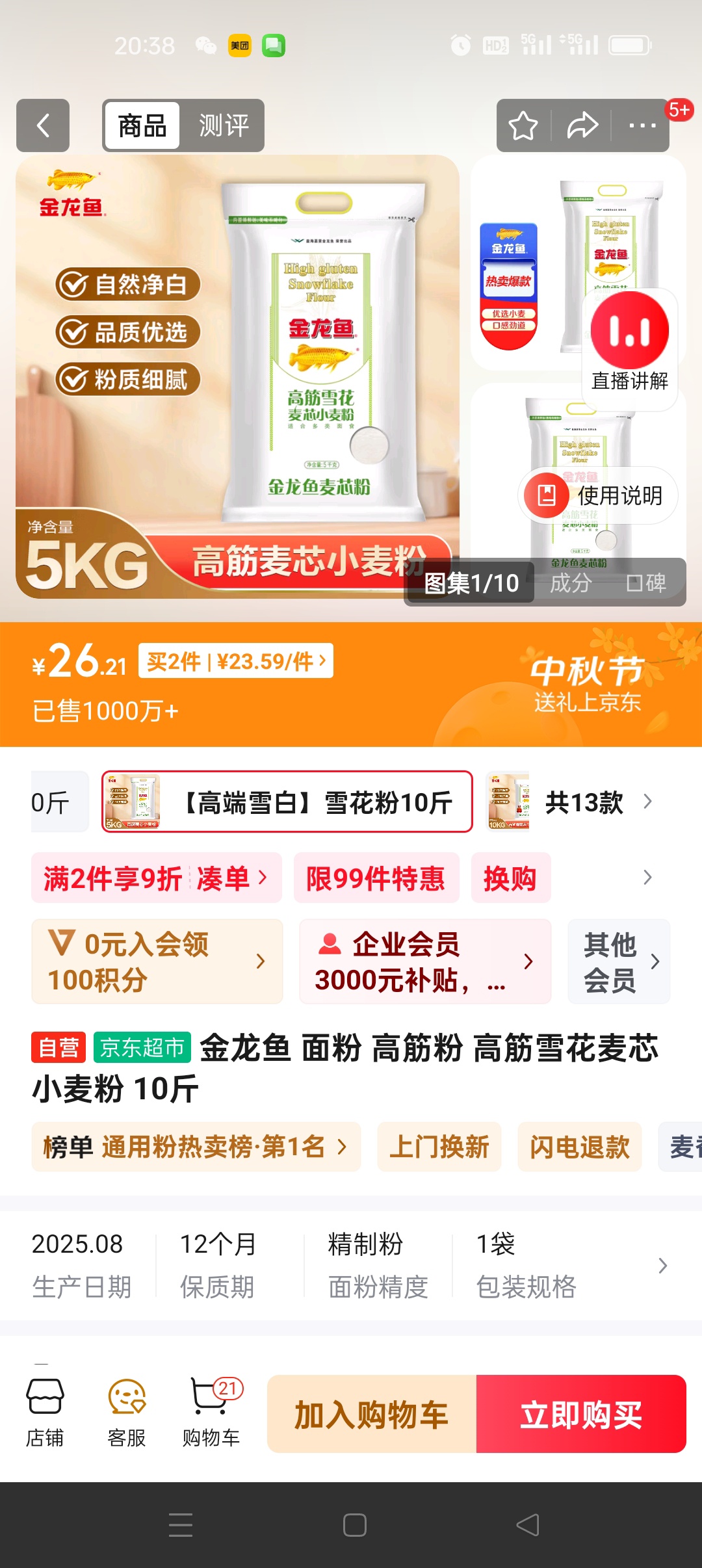Switch to the 测评 tab
The width and height of the screenshot is (702, 1568).
click(x=223, y=125)
